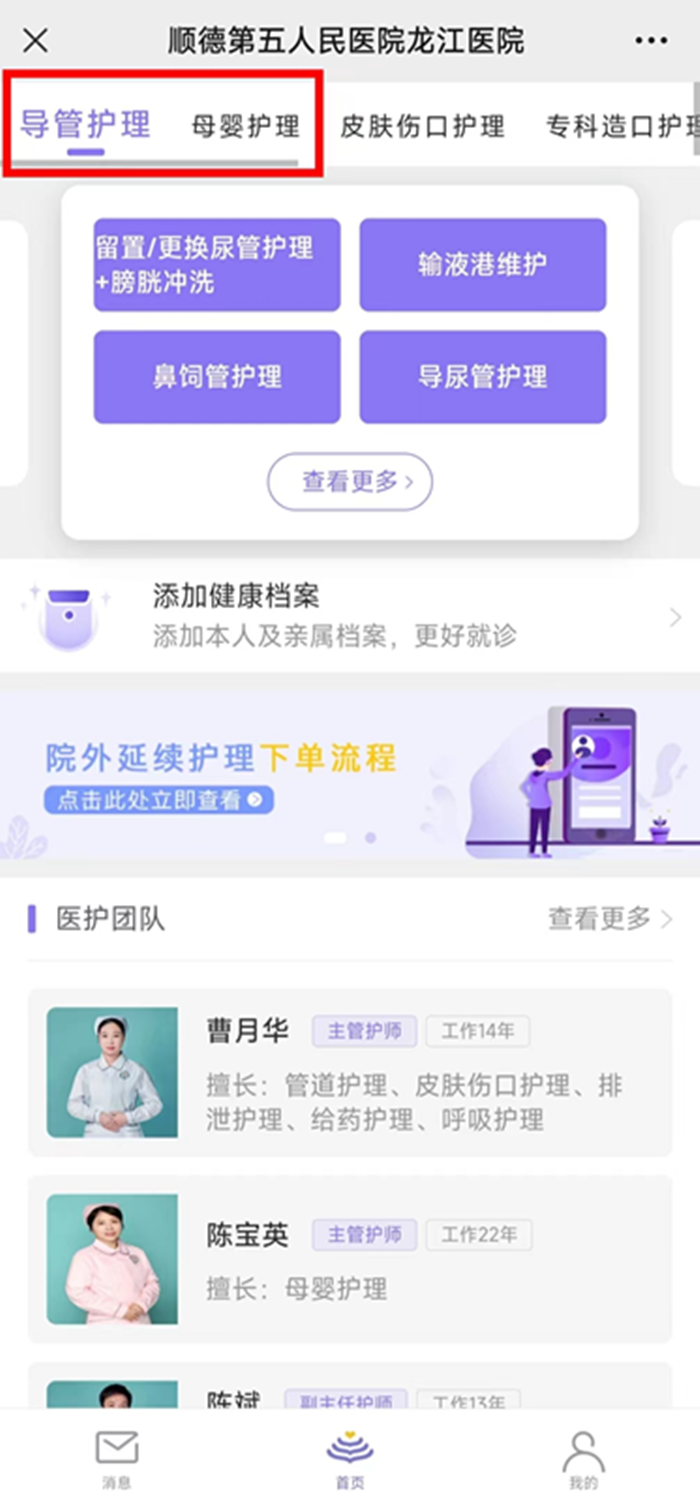The width and height of the screenshot is (700, 1501).
Task: Open 鼻饲管护理 service
Action: click(217, 377)
